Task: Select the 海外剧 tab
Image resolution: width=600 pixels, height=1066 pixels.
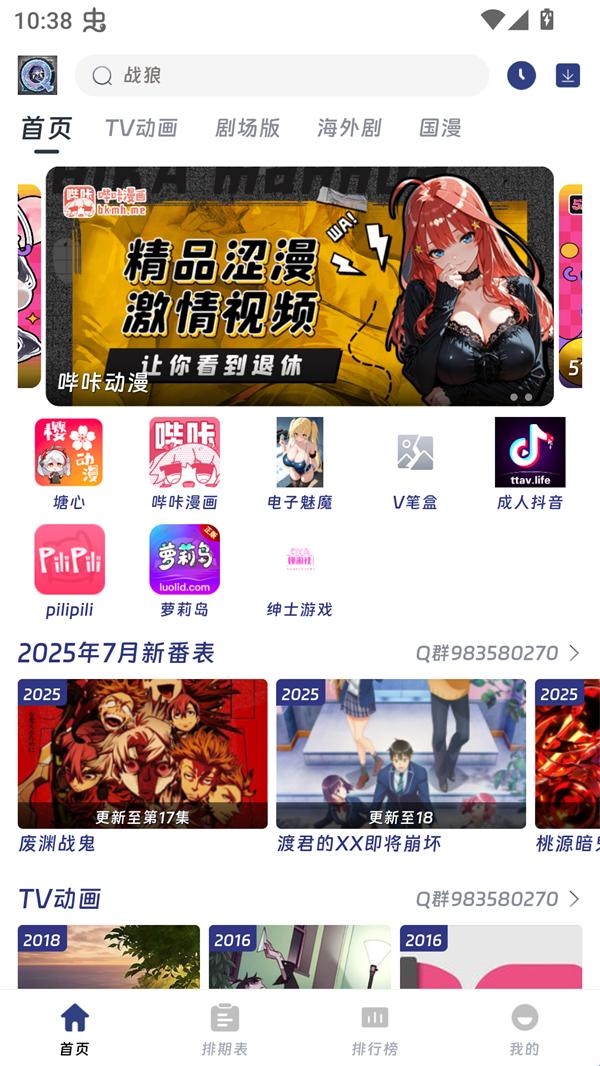Action: [x=349, y=128]
